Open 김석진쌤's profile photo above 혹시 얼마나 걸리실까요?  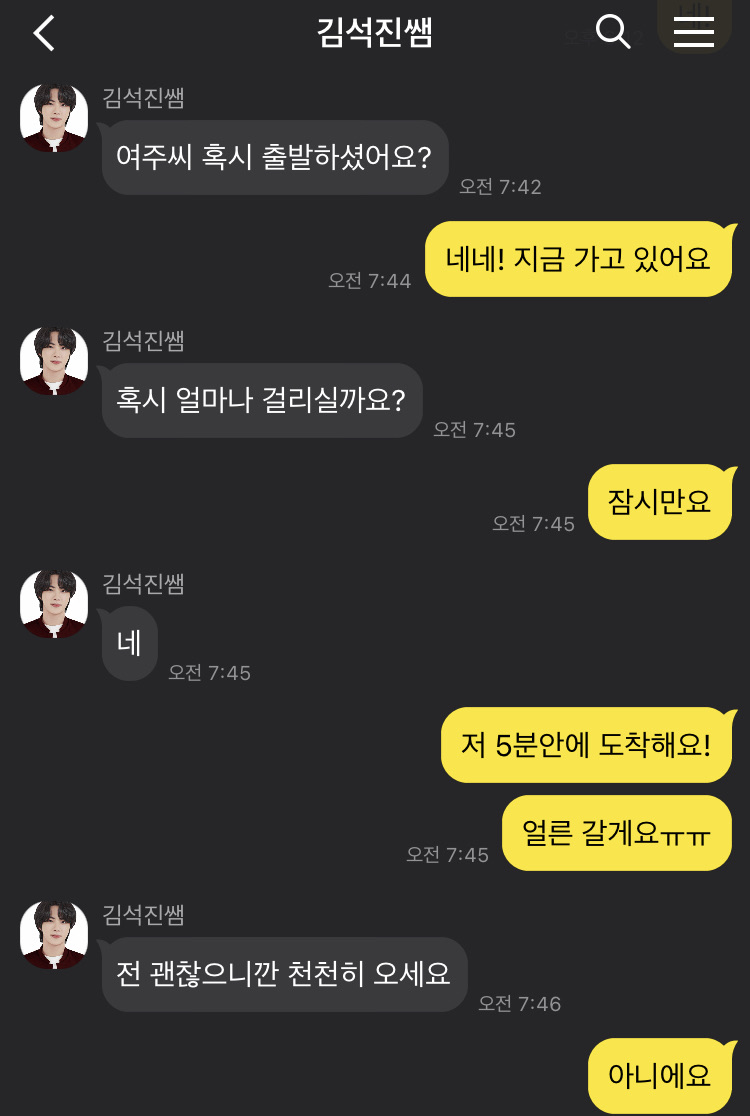pos(55,361)
